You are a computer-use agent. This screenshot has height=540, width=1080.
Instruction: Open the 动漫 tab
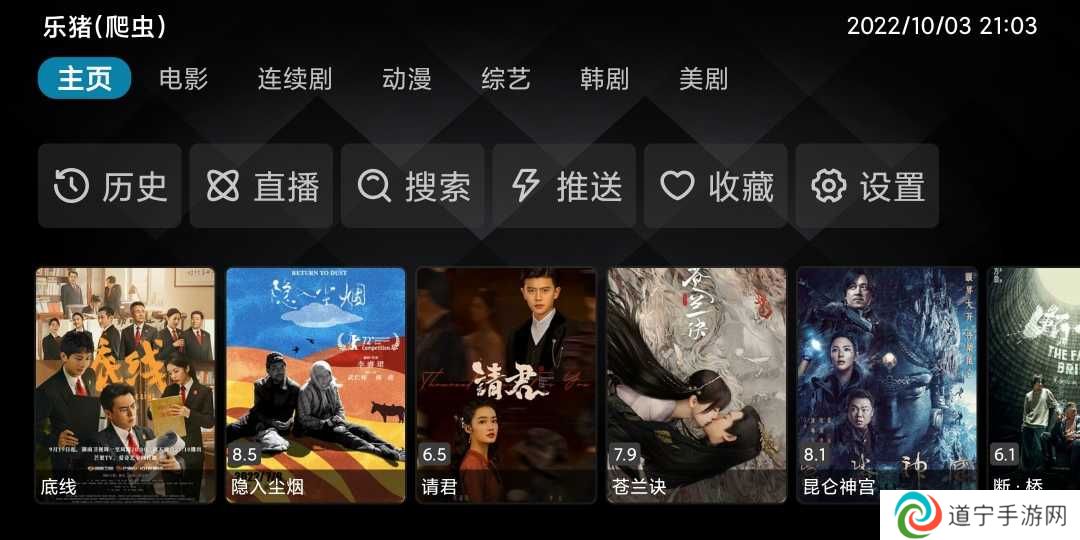406,79
